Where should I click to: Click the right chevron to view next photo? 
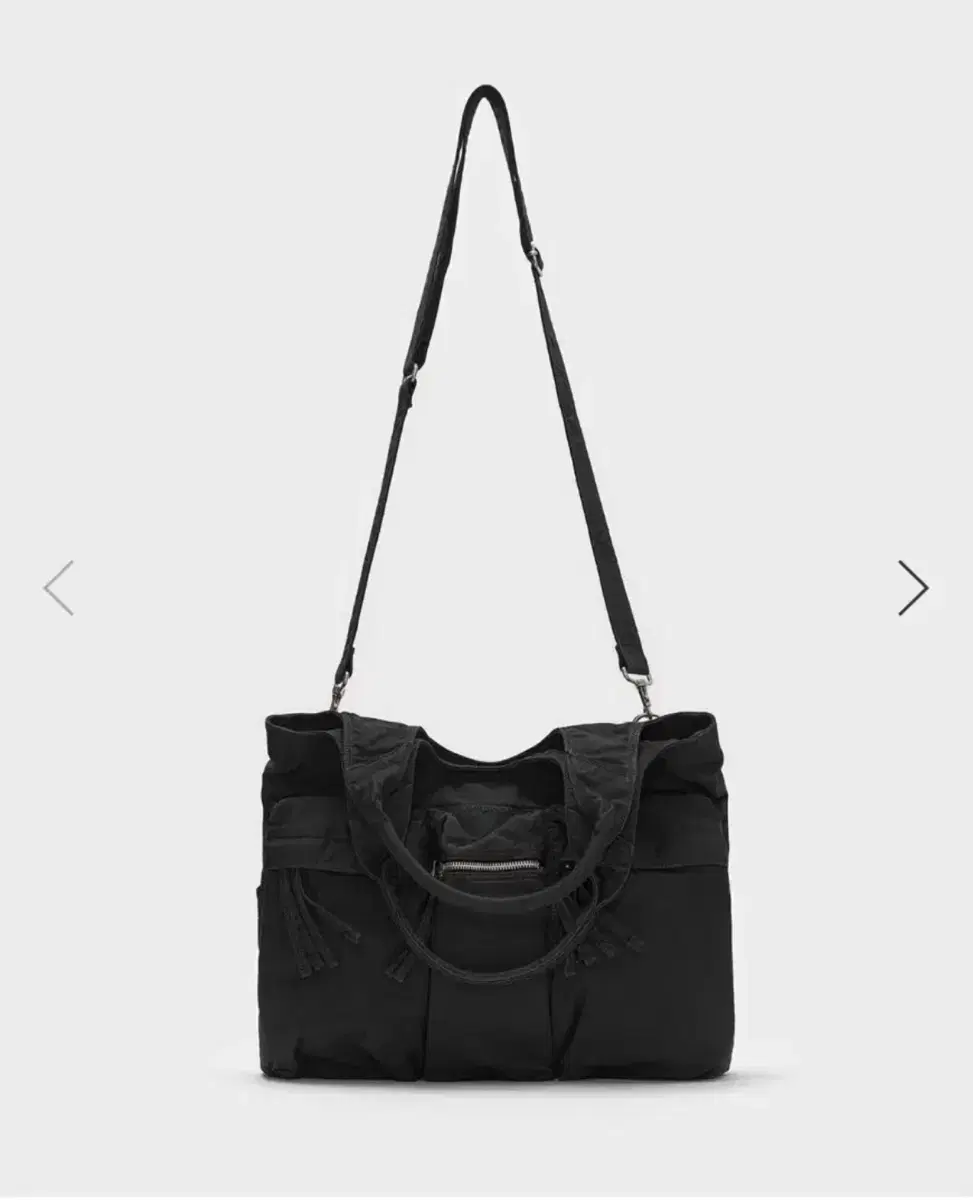(x=914, y=588)
